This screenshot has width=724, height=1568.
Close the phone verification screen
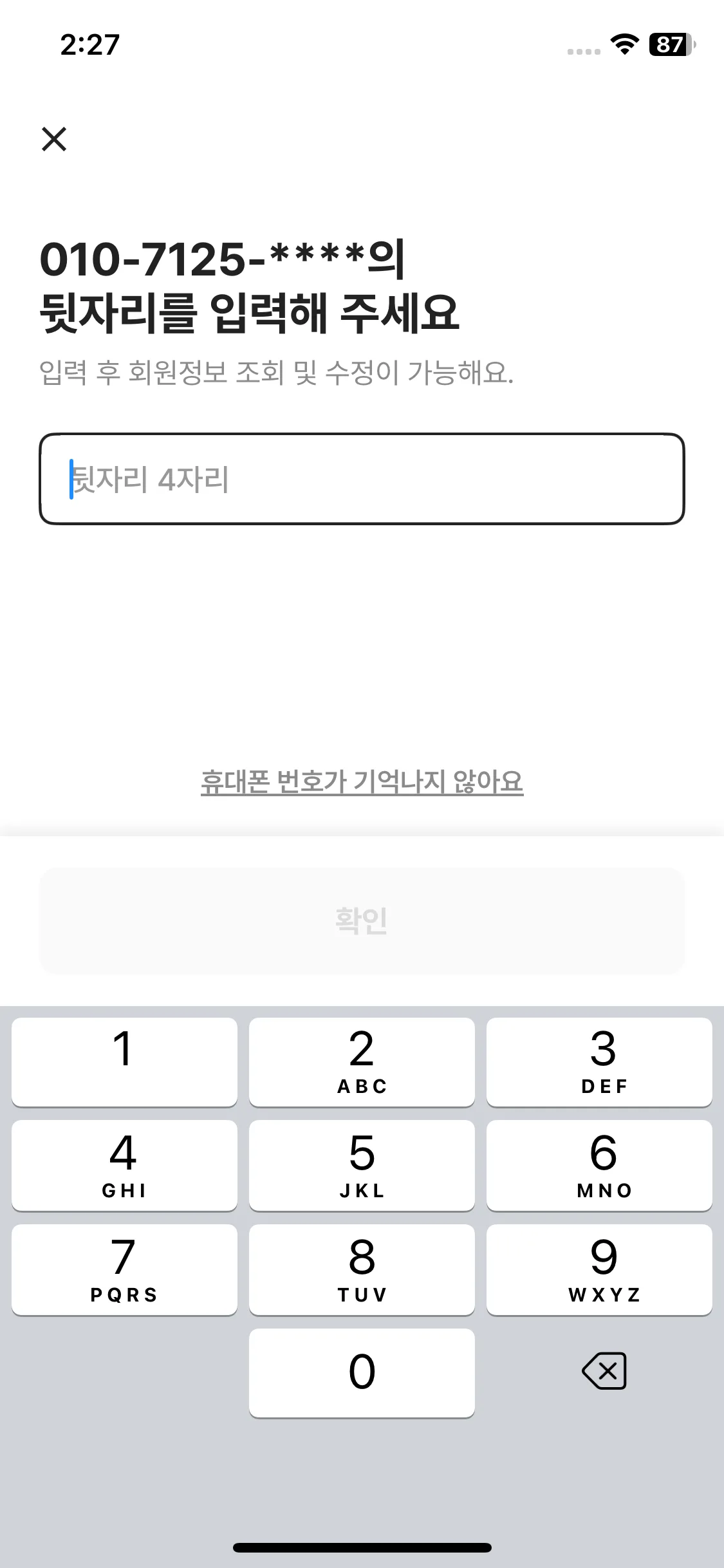click(x=55, y=138)
